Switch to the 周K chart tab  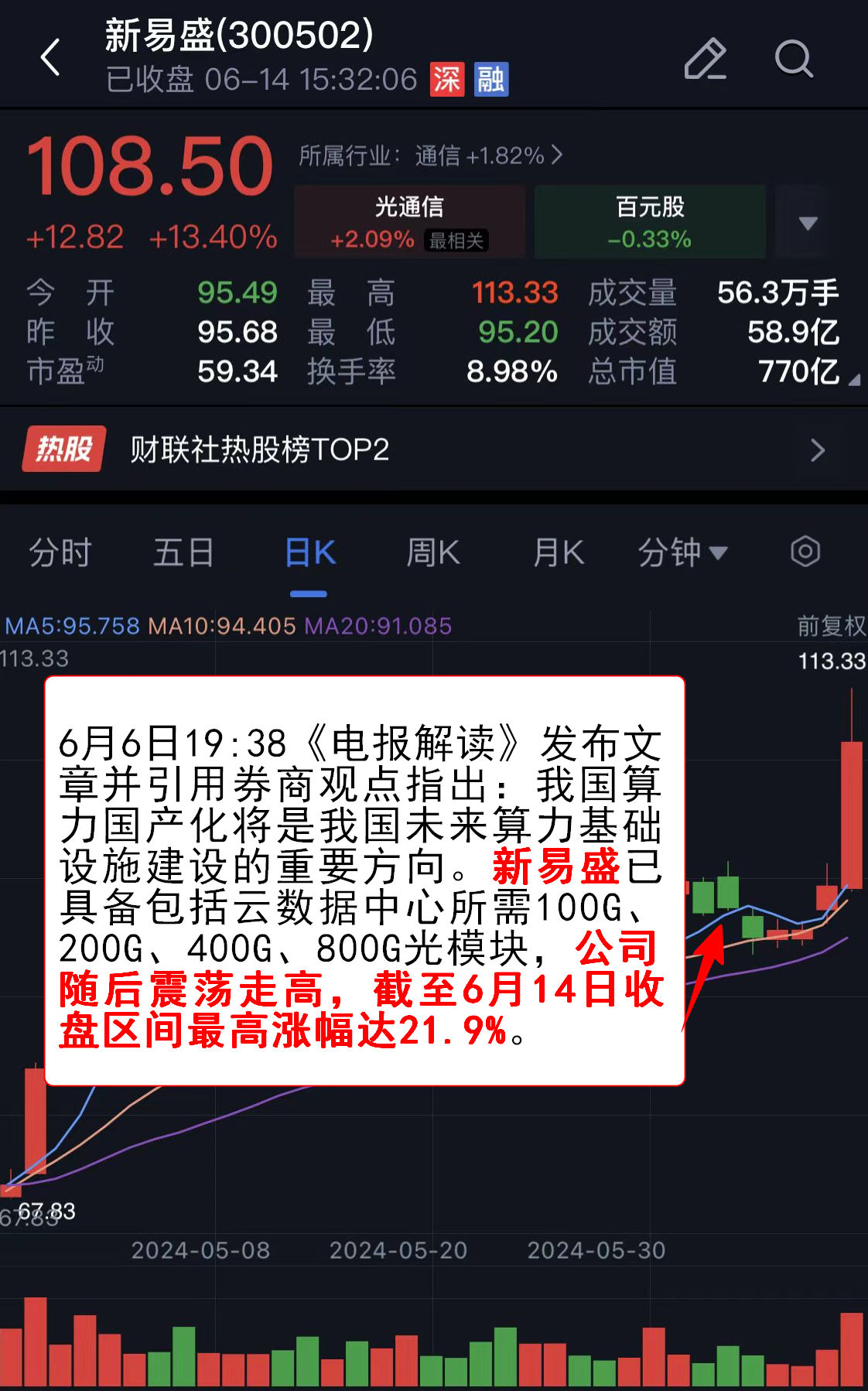433,553
